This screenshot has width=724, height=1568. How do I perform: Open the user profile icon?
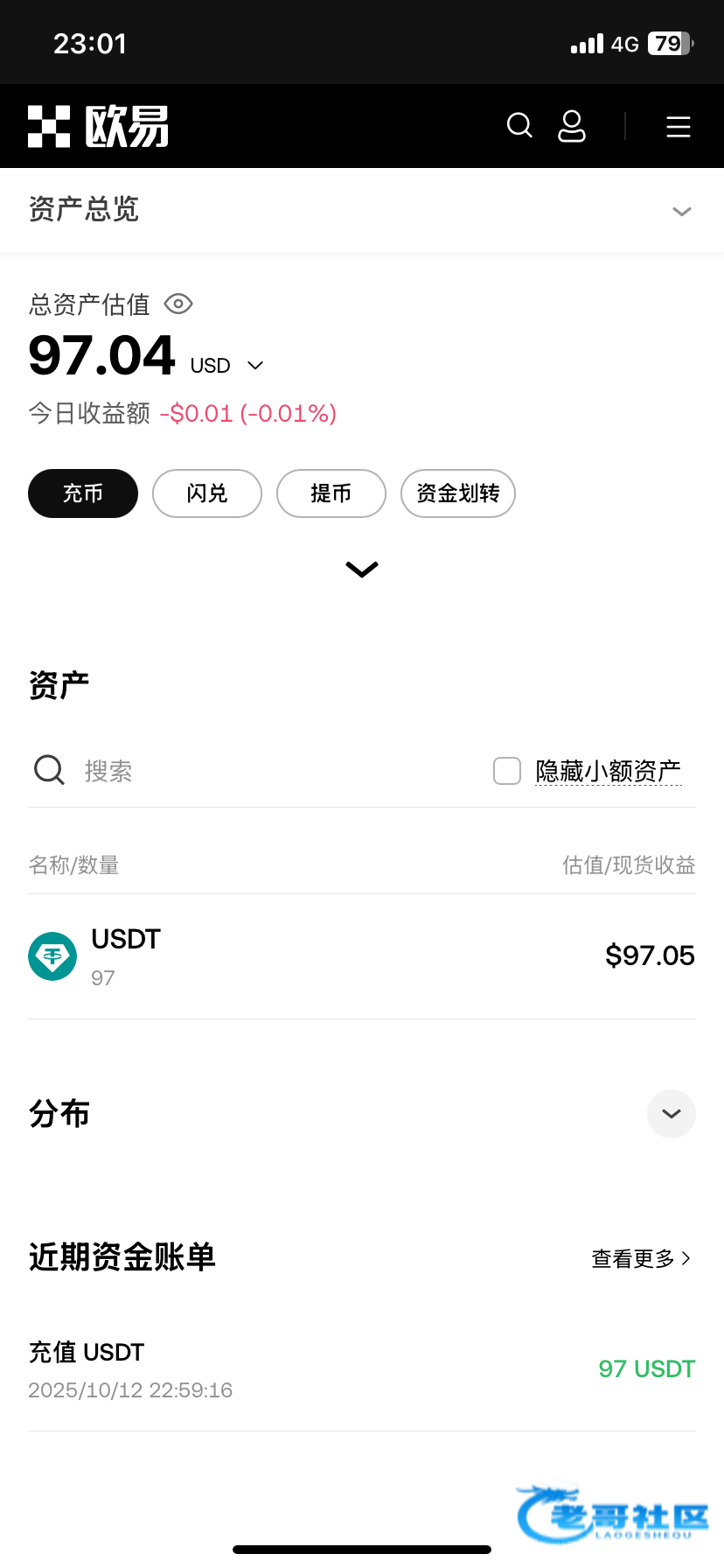572,126
